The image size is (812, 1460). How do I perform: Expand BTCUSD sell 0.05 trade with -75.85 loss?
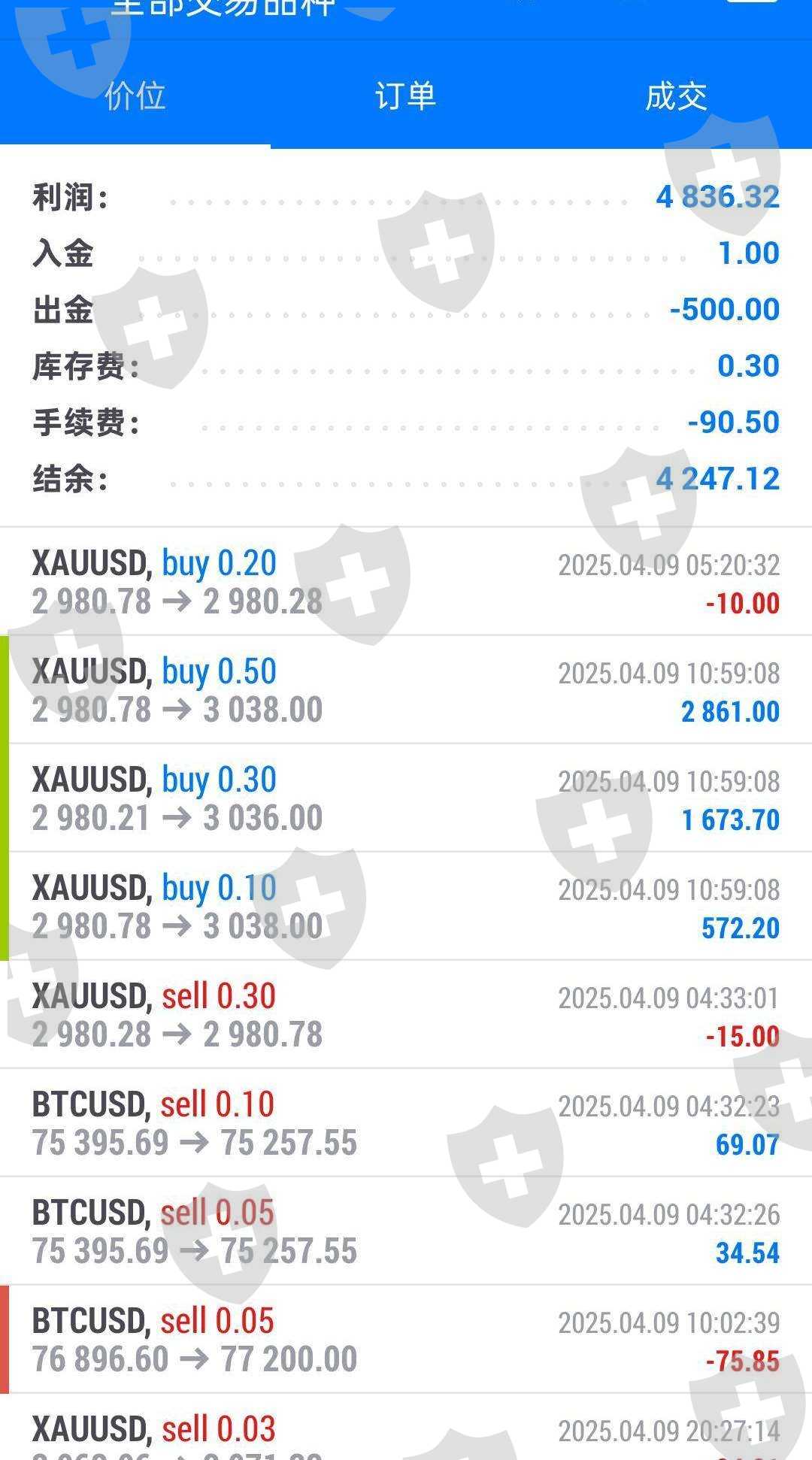pyautogui.click(x=406, y=1340)
